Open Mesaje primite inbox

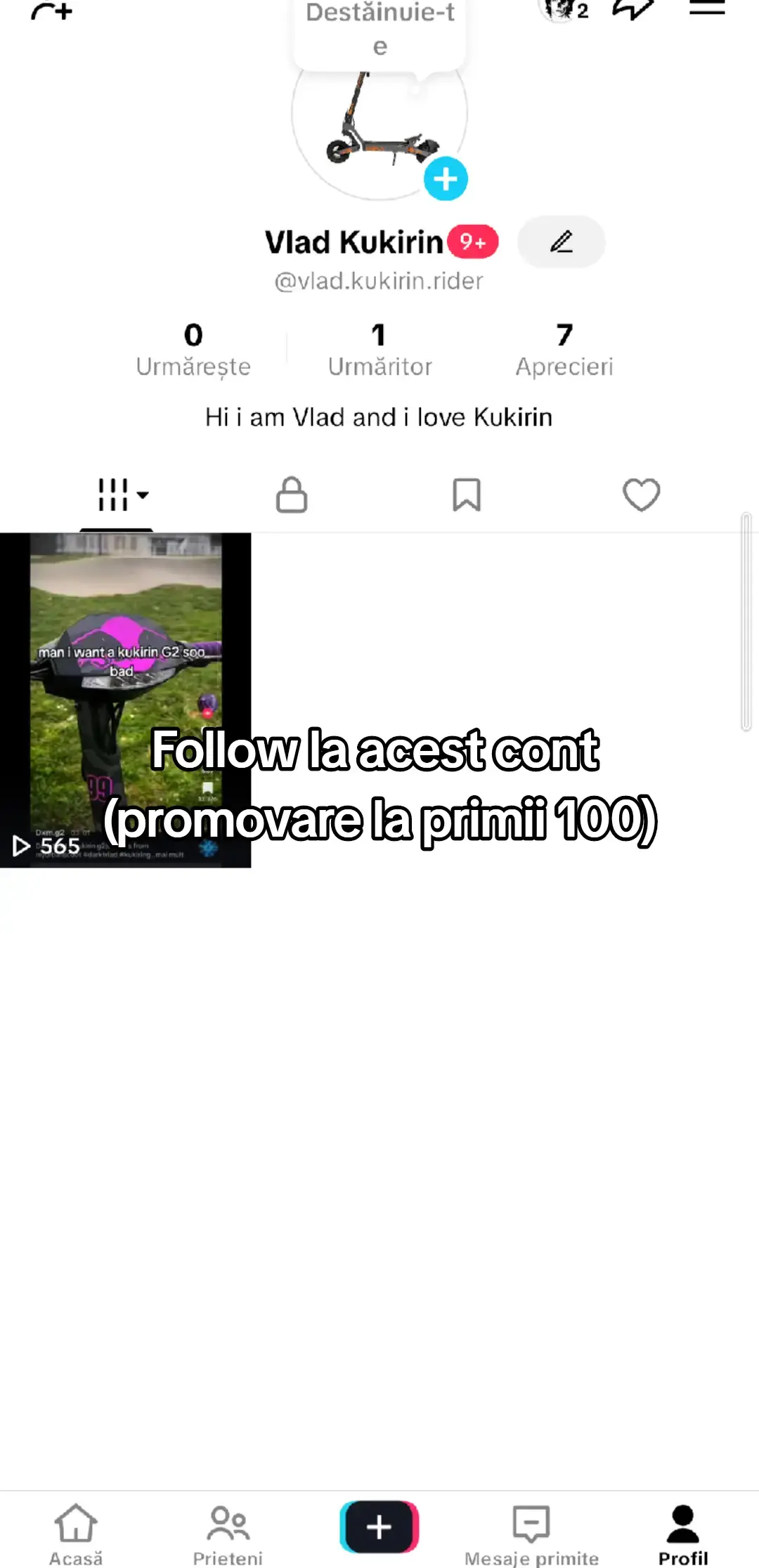click(531, 1534)
